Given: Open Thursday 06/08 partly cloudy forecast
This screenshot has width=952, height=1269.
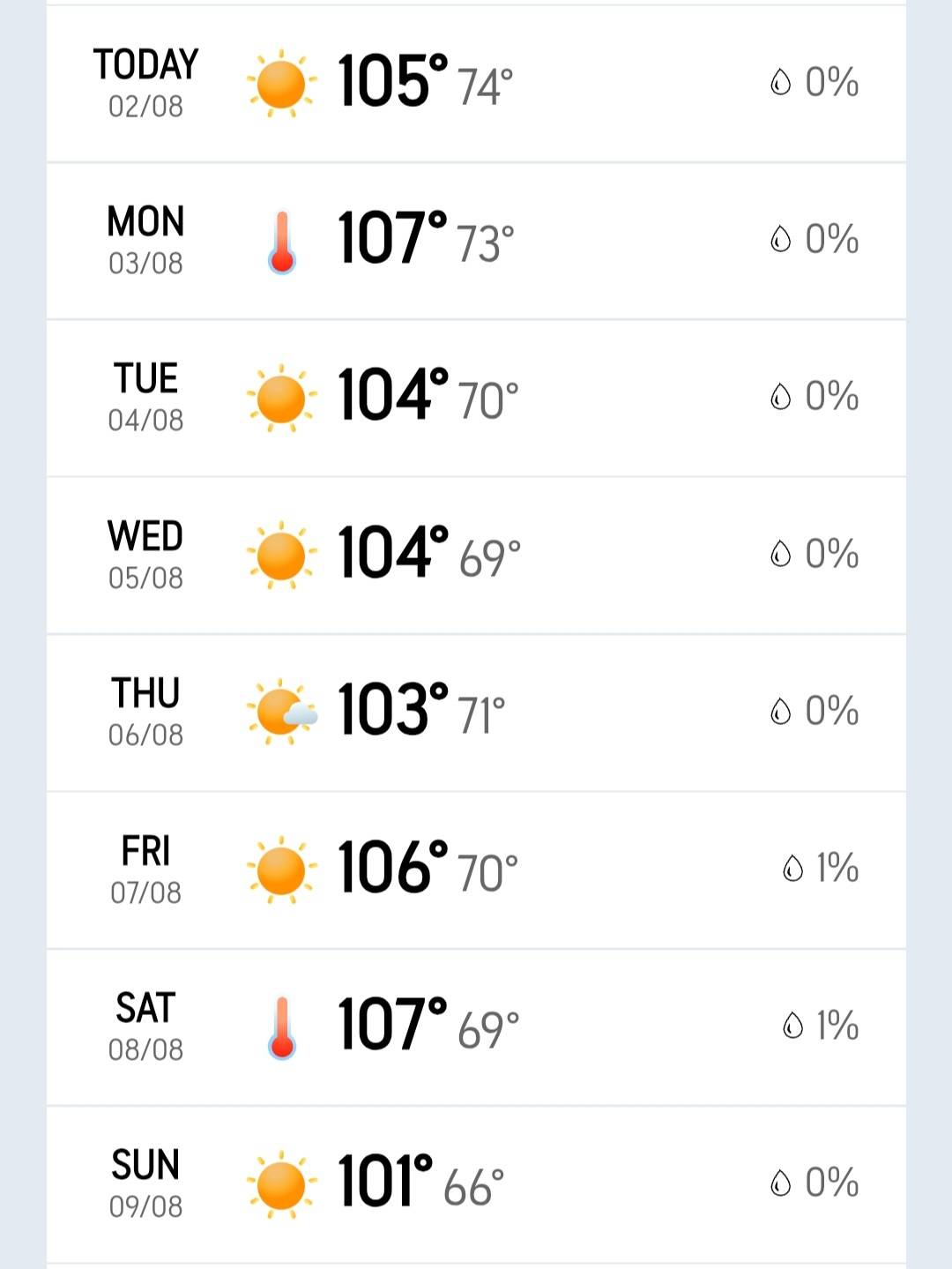Looking at the screenshot, I should pos(476,713).
